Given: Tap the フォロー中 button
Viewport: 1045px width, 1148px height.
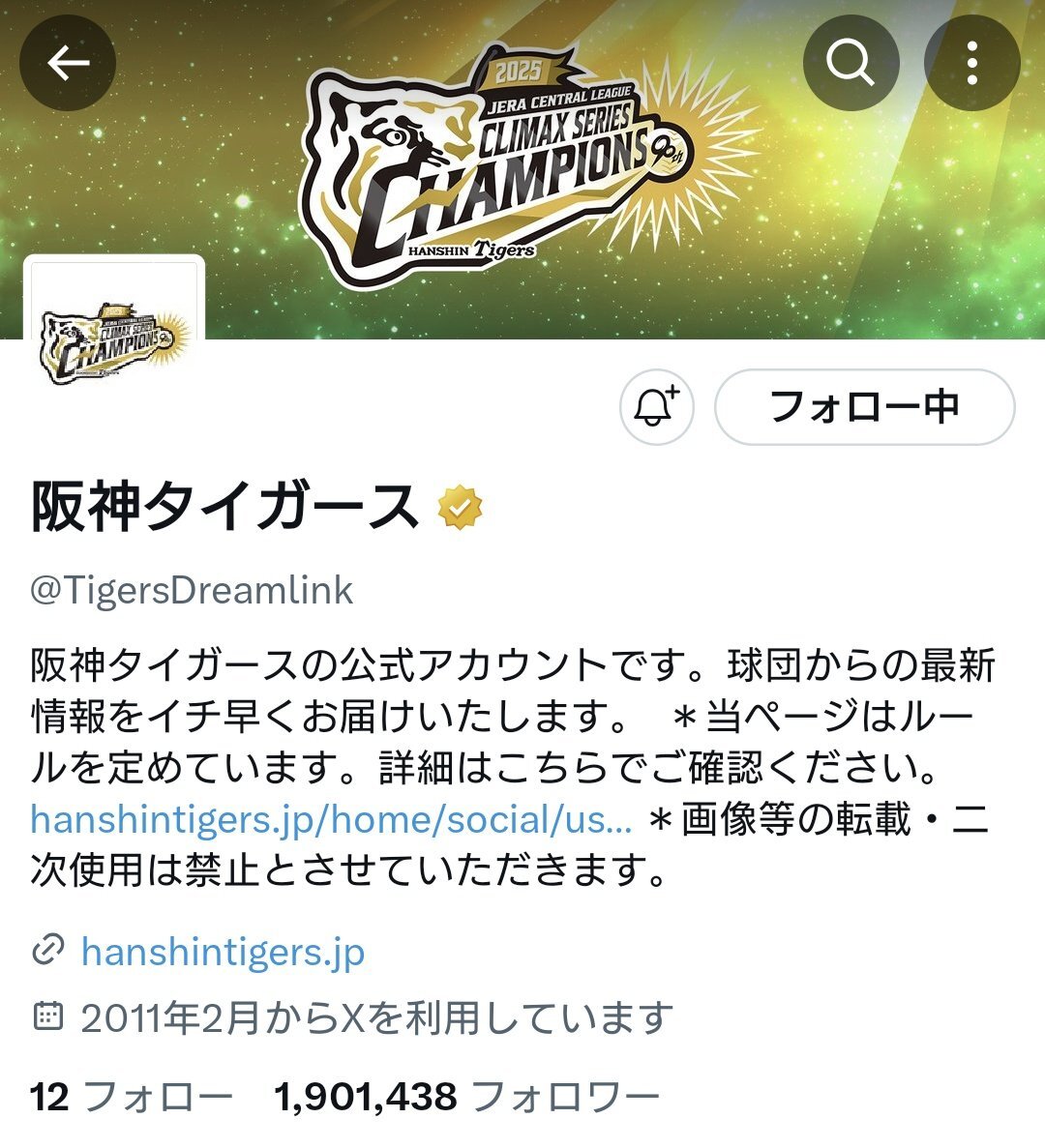Looking at the screenshot, I should point(865,407).
